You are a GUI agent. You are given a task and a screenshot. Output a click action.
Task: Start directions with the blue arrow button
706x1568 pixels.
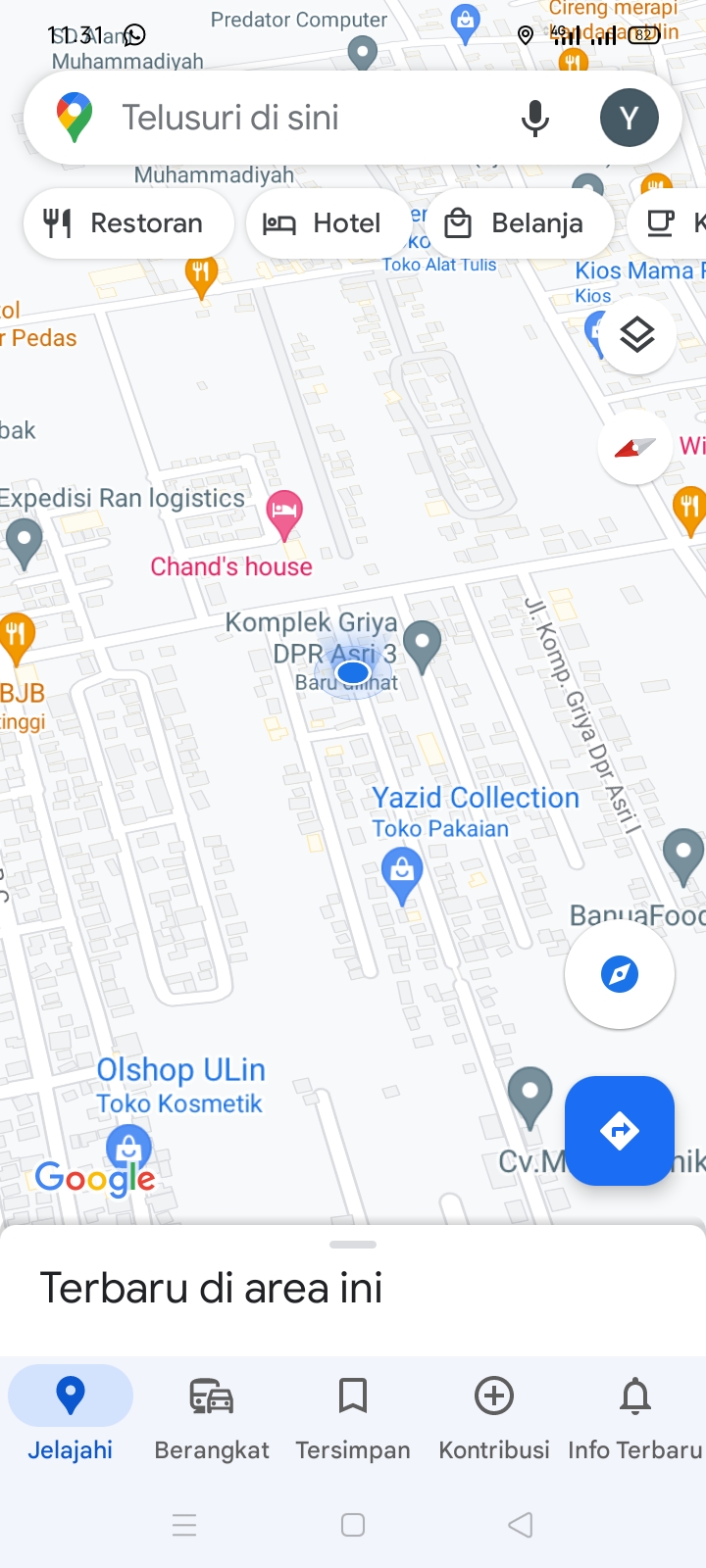tap(619, 1131)
